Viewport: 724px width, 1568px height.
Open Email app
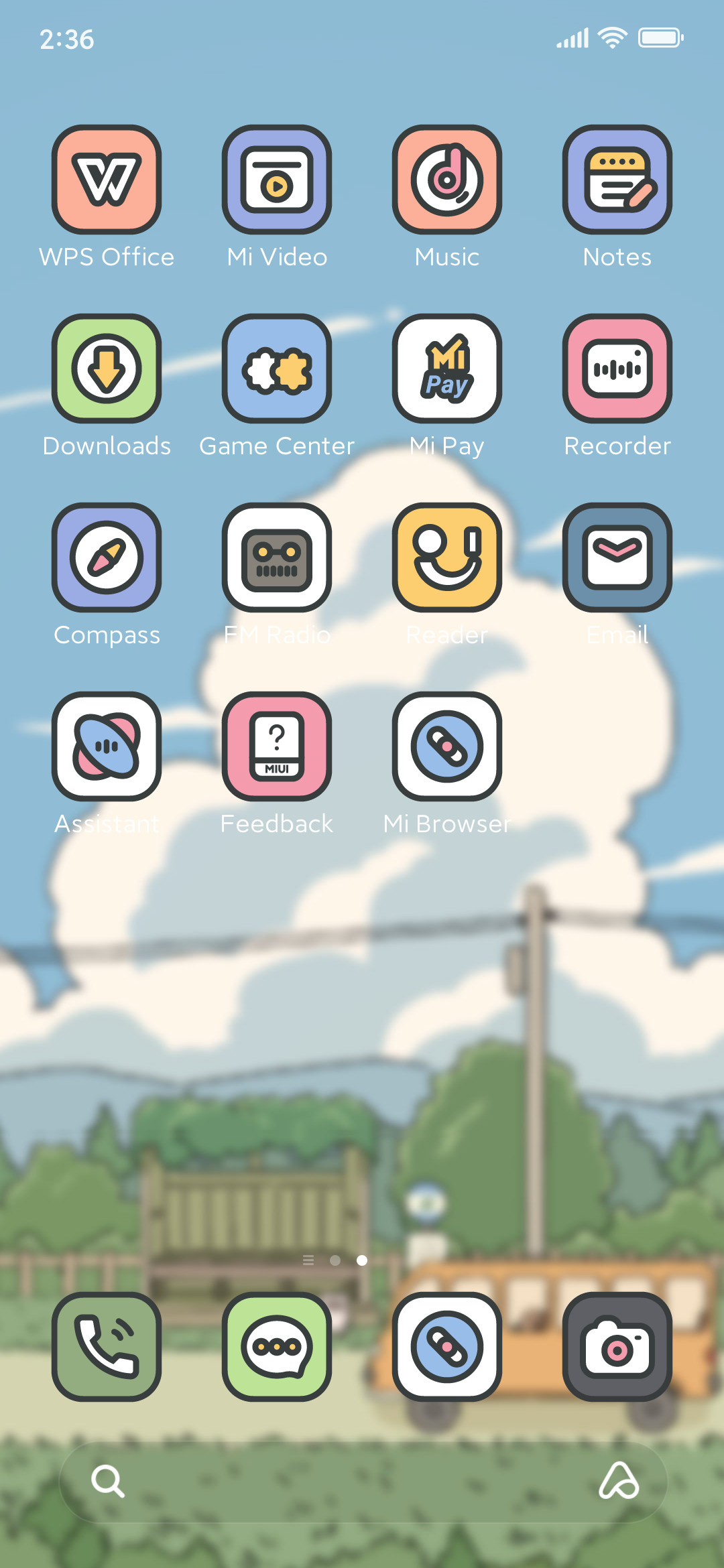point(617,557)
